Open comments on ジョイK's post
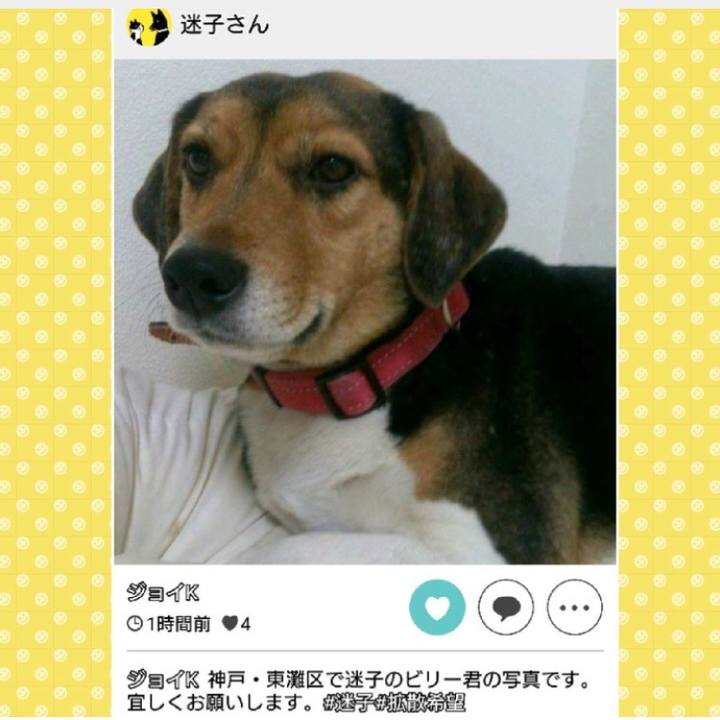The image size is (720, 720). point(506,606)
